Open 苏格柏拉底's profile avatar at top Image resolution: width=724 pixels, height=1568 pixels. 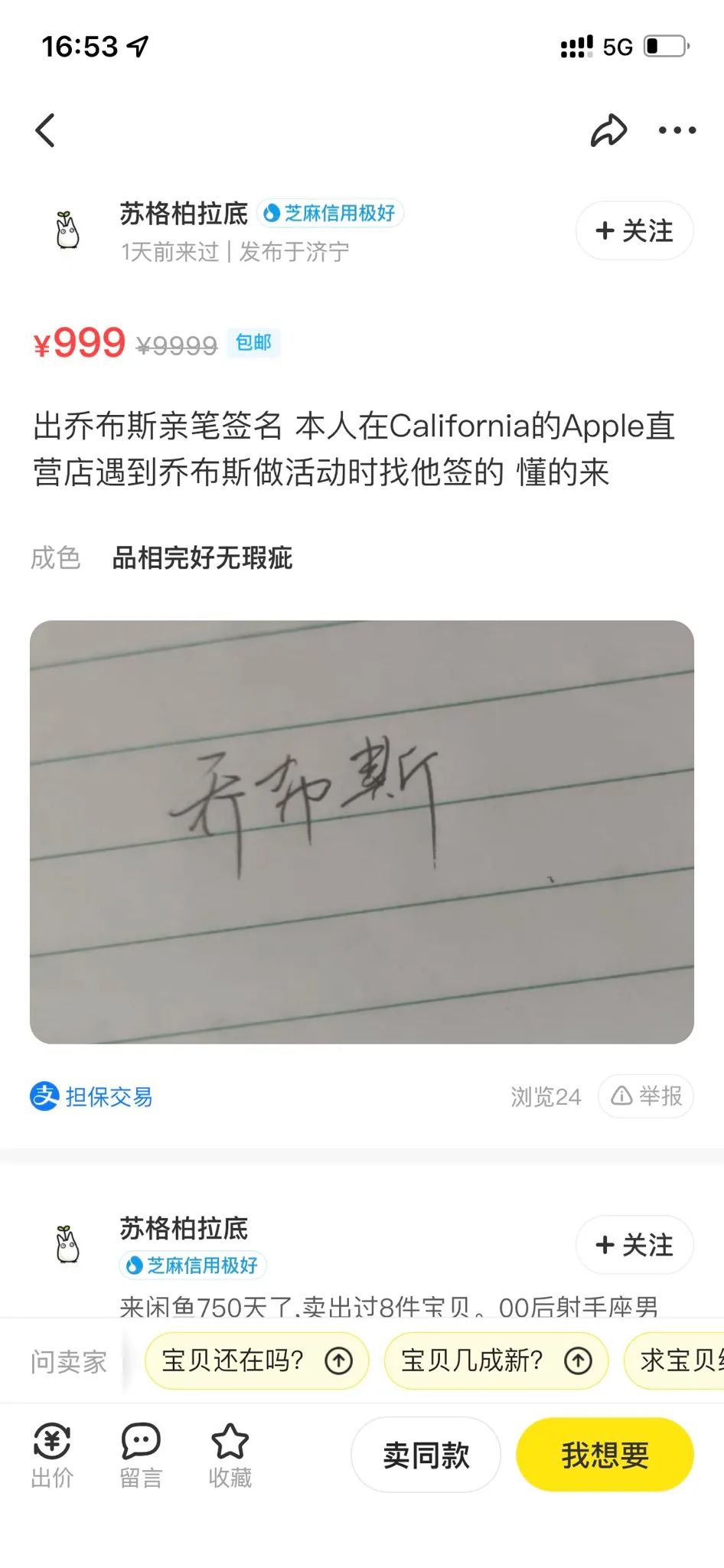click(x=68, y=230)
